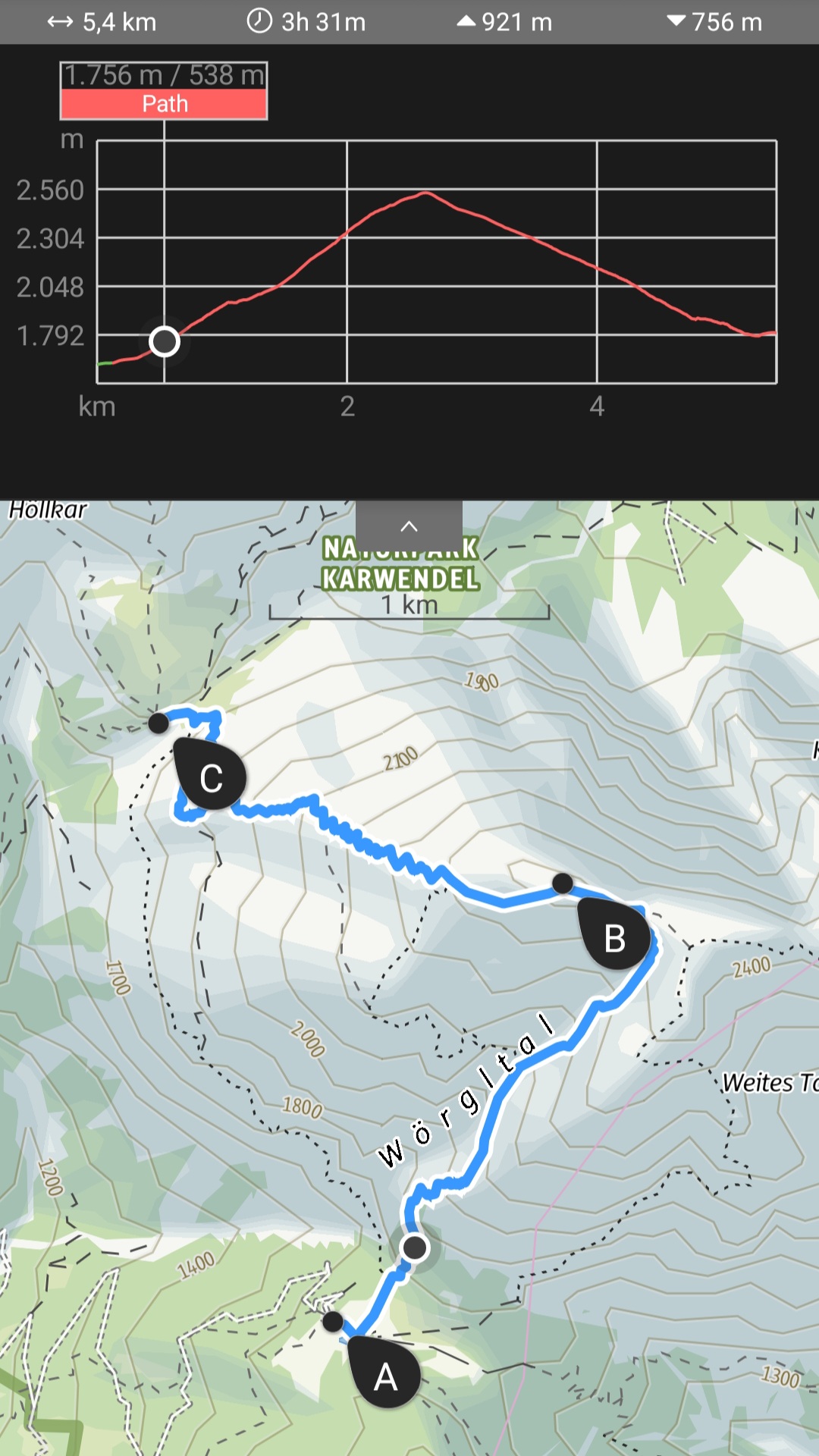This screenshot has width=819, height=1456.
Task: Open the altitude axis labeled 2.560
Action: (x=52, y=190)
